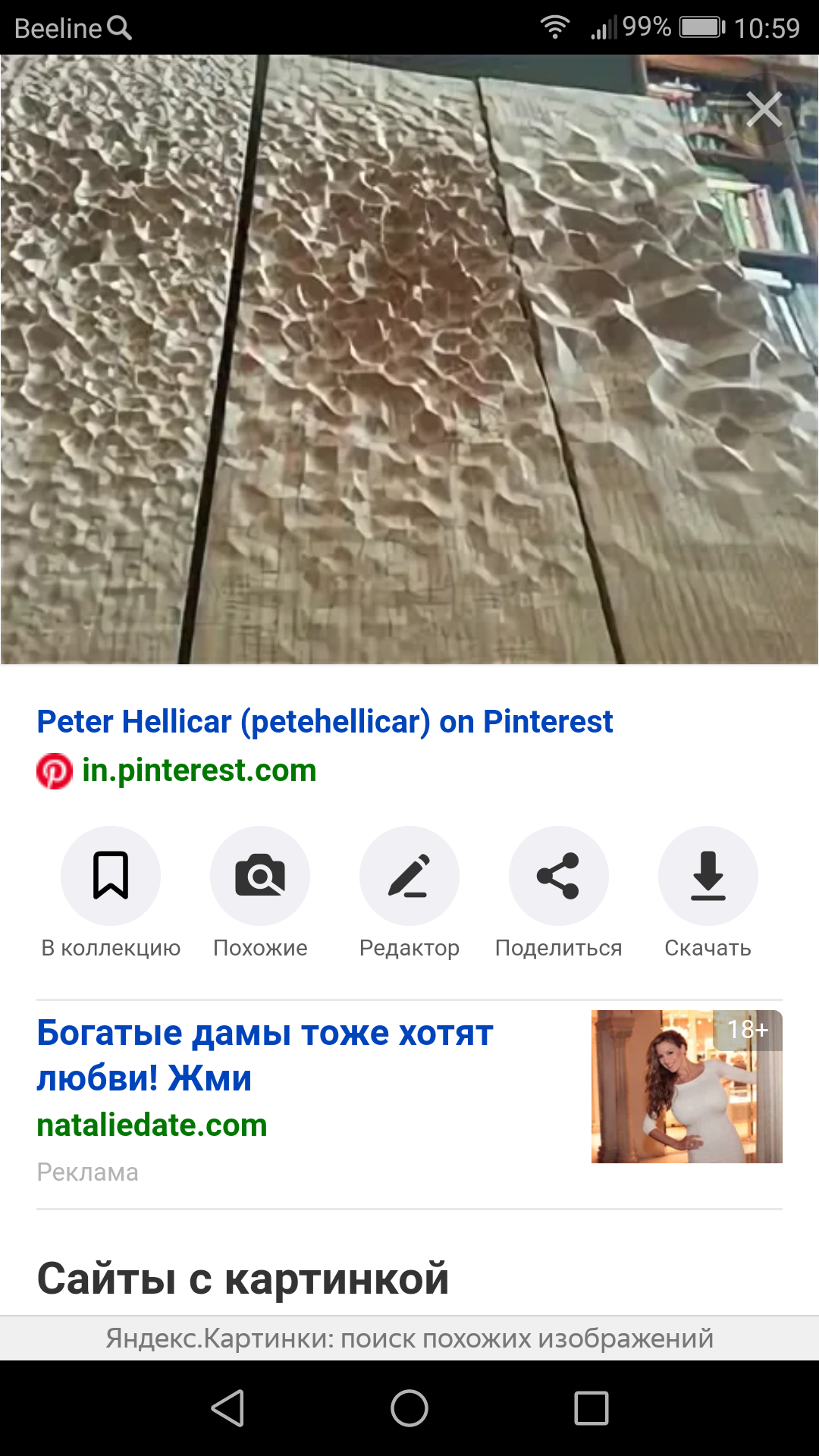Find similar images with Похожие
The width and height of the screenshot is (819, 1456).
click(x=260, y=876)
